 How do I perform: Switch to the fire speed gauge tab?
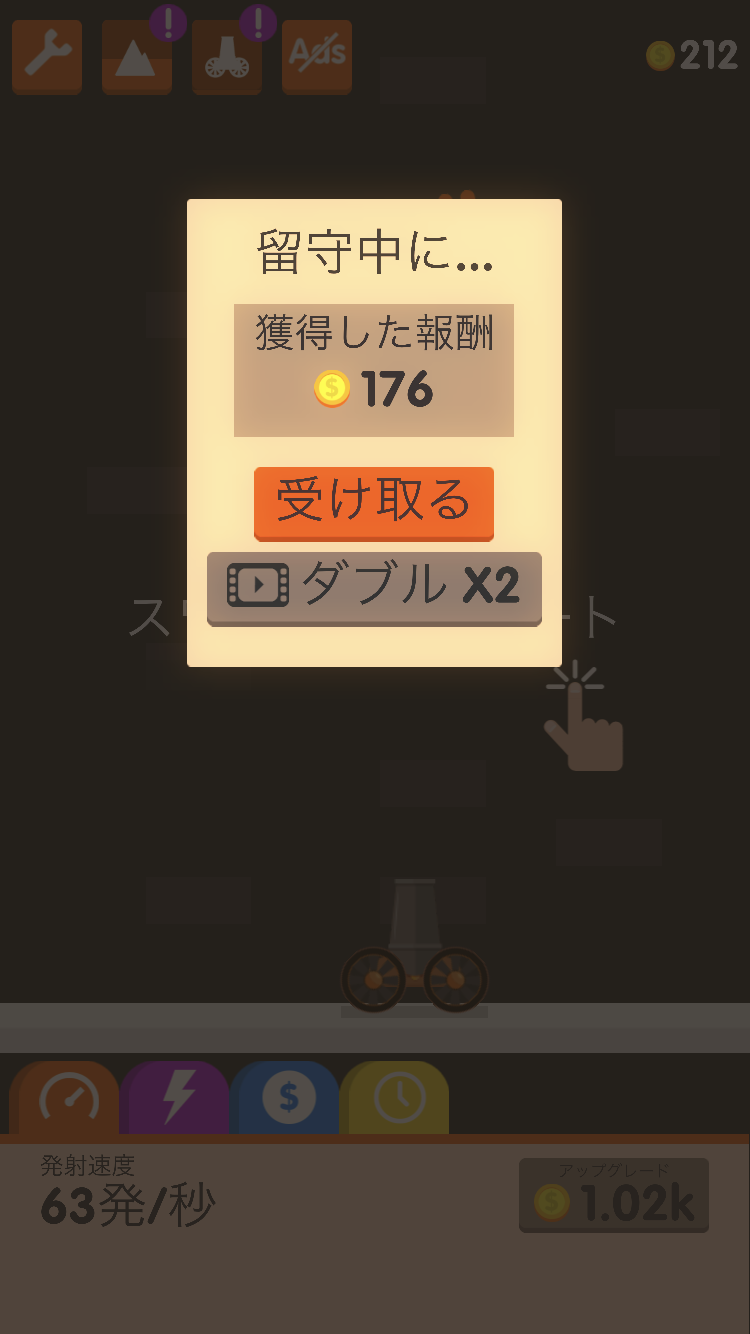point(68,1098)
